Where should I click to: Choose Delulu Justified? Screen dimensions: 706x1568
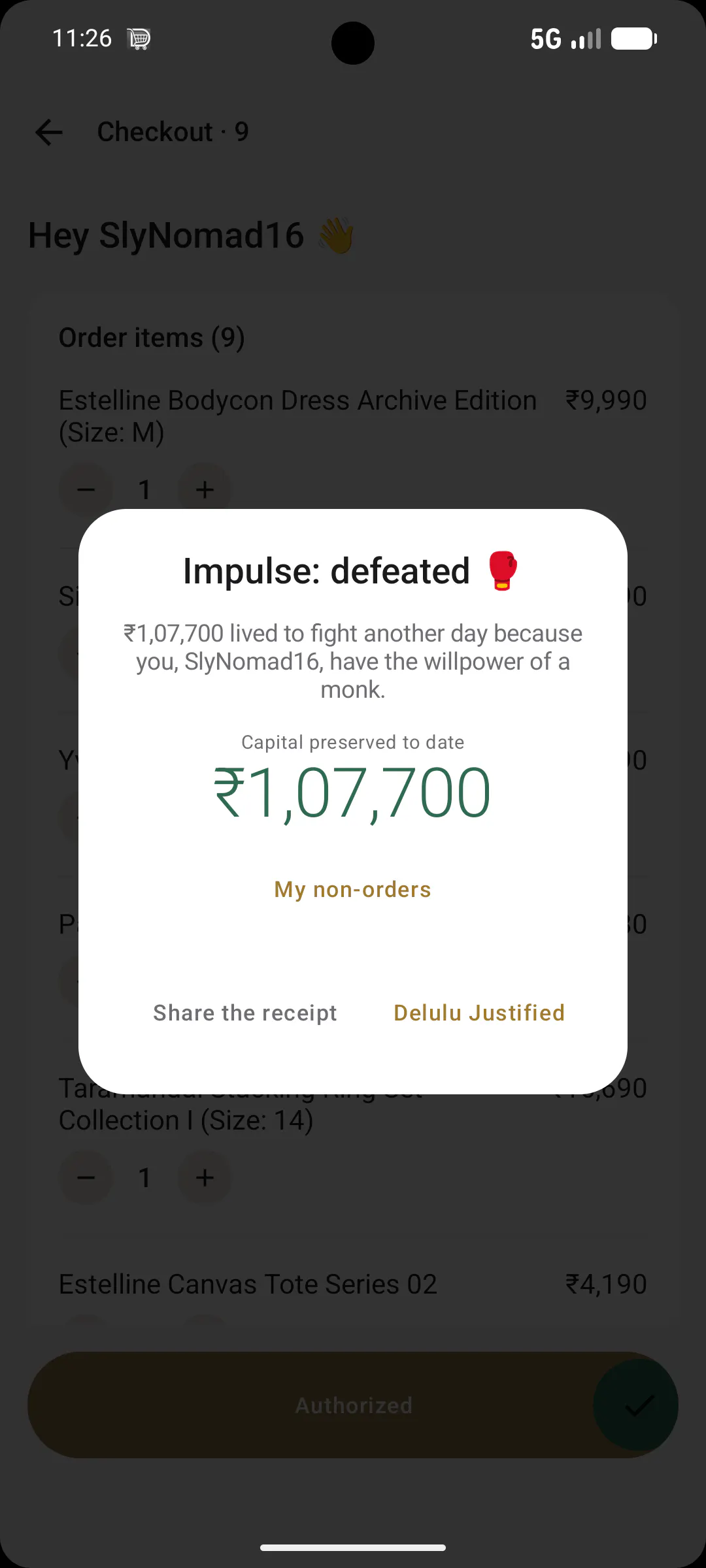(479, 1013)
